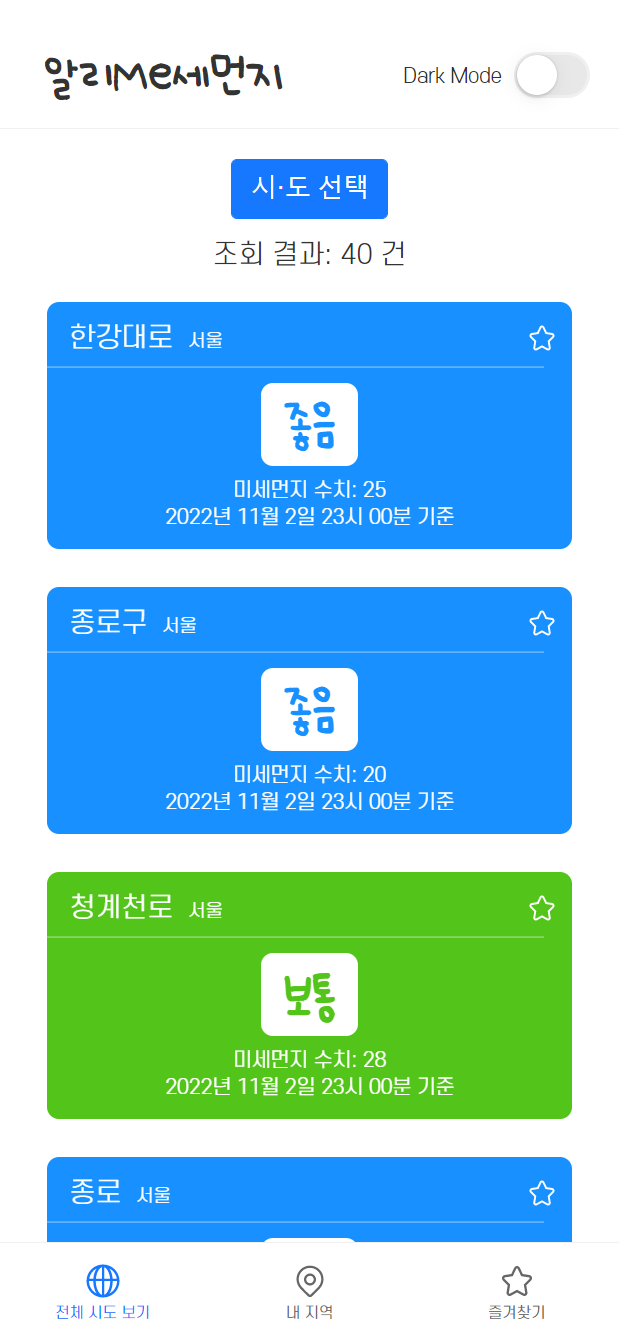Screen dimensions: 619x1343
Task: Mark 종로 as a favorite station
Action: 541,1193
